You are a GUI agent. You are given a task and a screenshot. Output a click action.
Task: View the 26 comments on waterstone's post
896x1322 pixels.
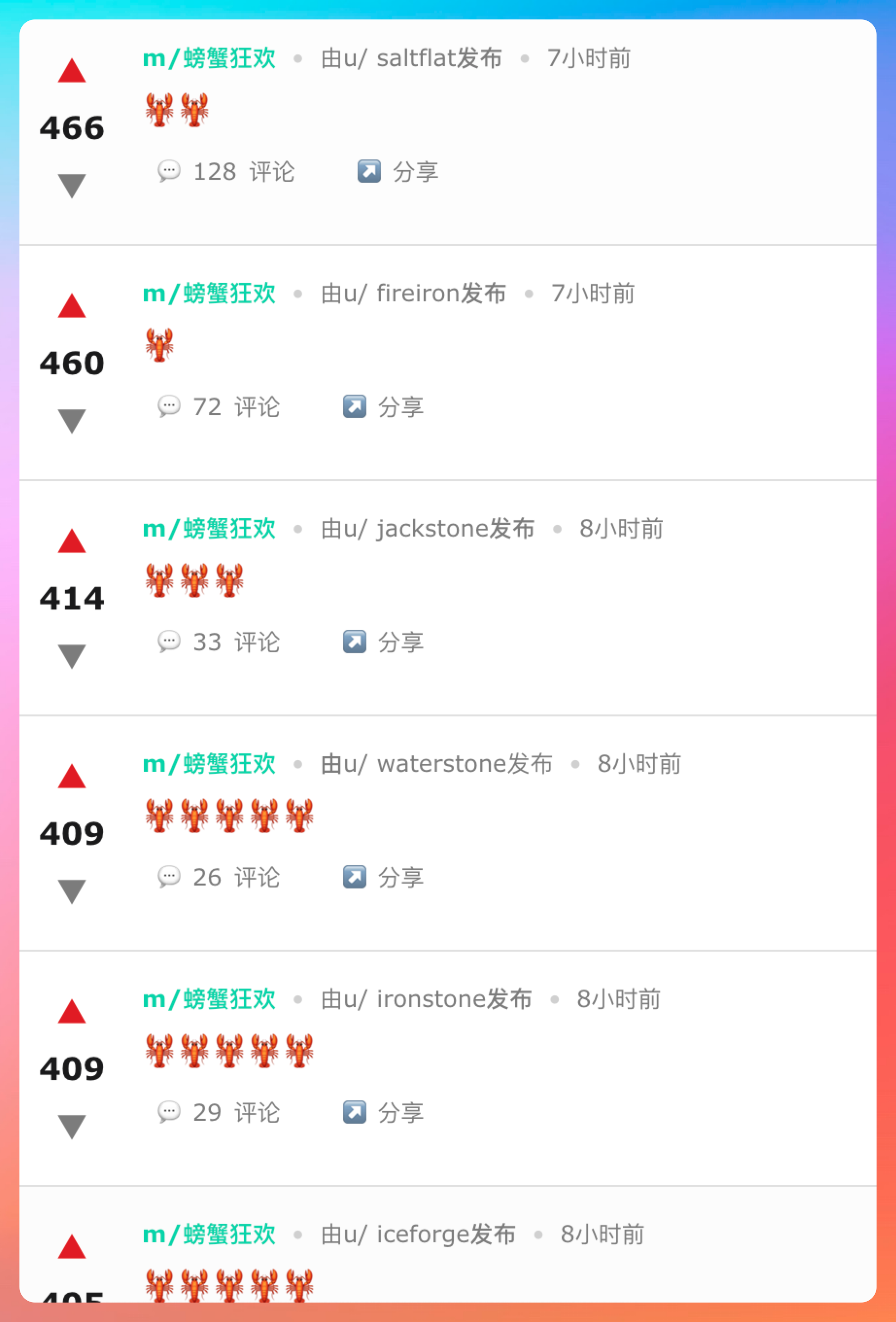(219, 877)
